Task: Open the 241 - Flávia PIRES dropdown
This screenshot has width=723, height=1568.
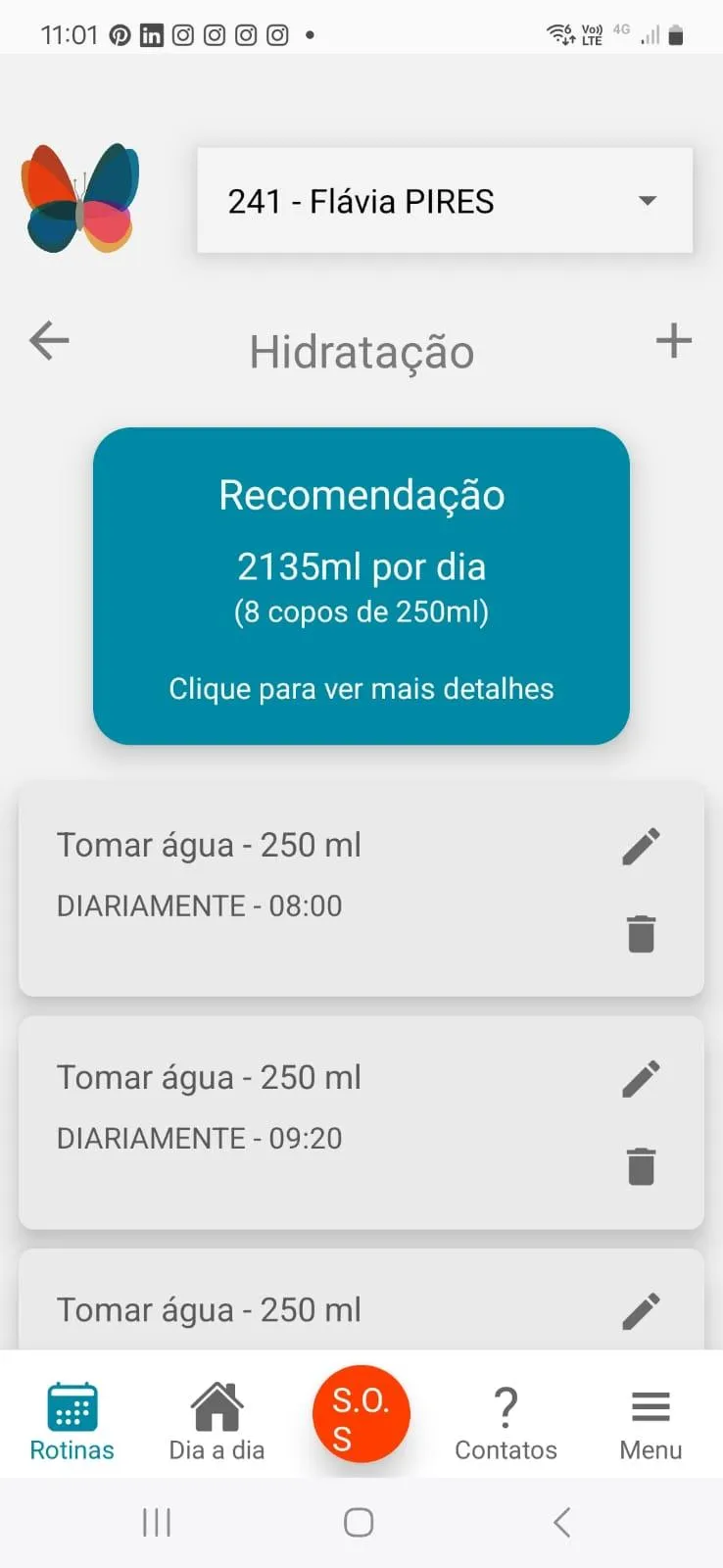Action: point(445,201)
